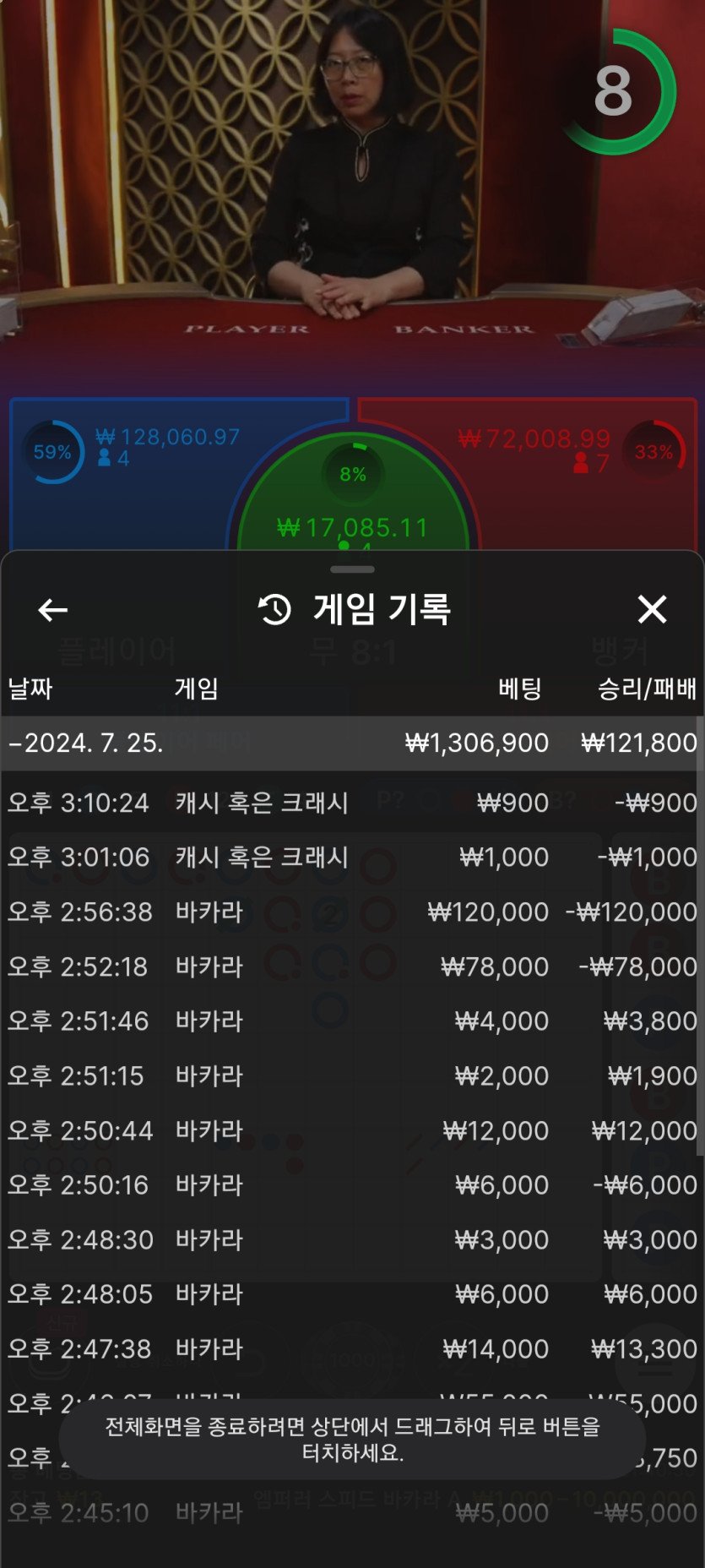Close the game history panel
The height and width of the screenshot is (1568, 705).
point(652,609)
